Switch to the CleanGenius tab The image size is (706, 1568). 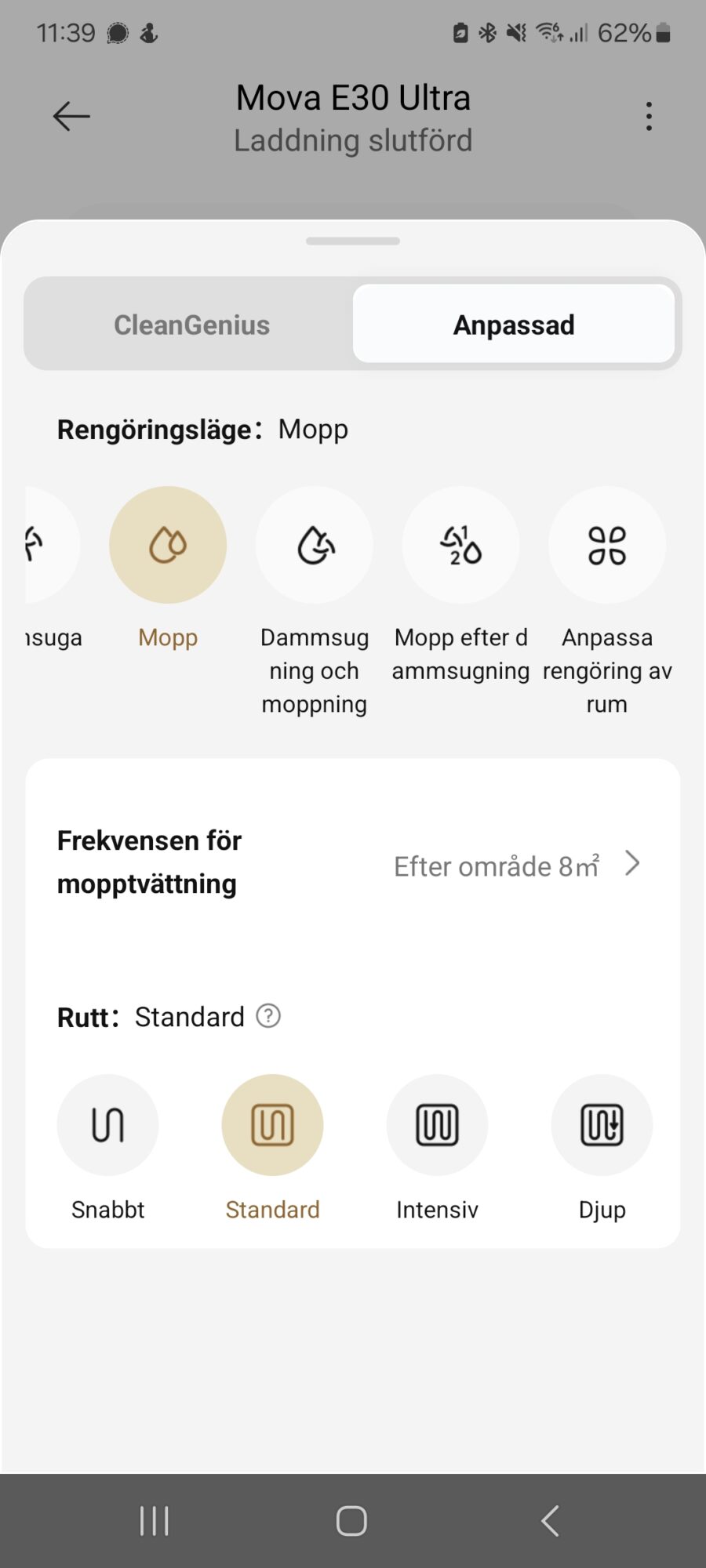pos(191,325)
